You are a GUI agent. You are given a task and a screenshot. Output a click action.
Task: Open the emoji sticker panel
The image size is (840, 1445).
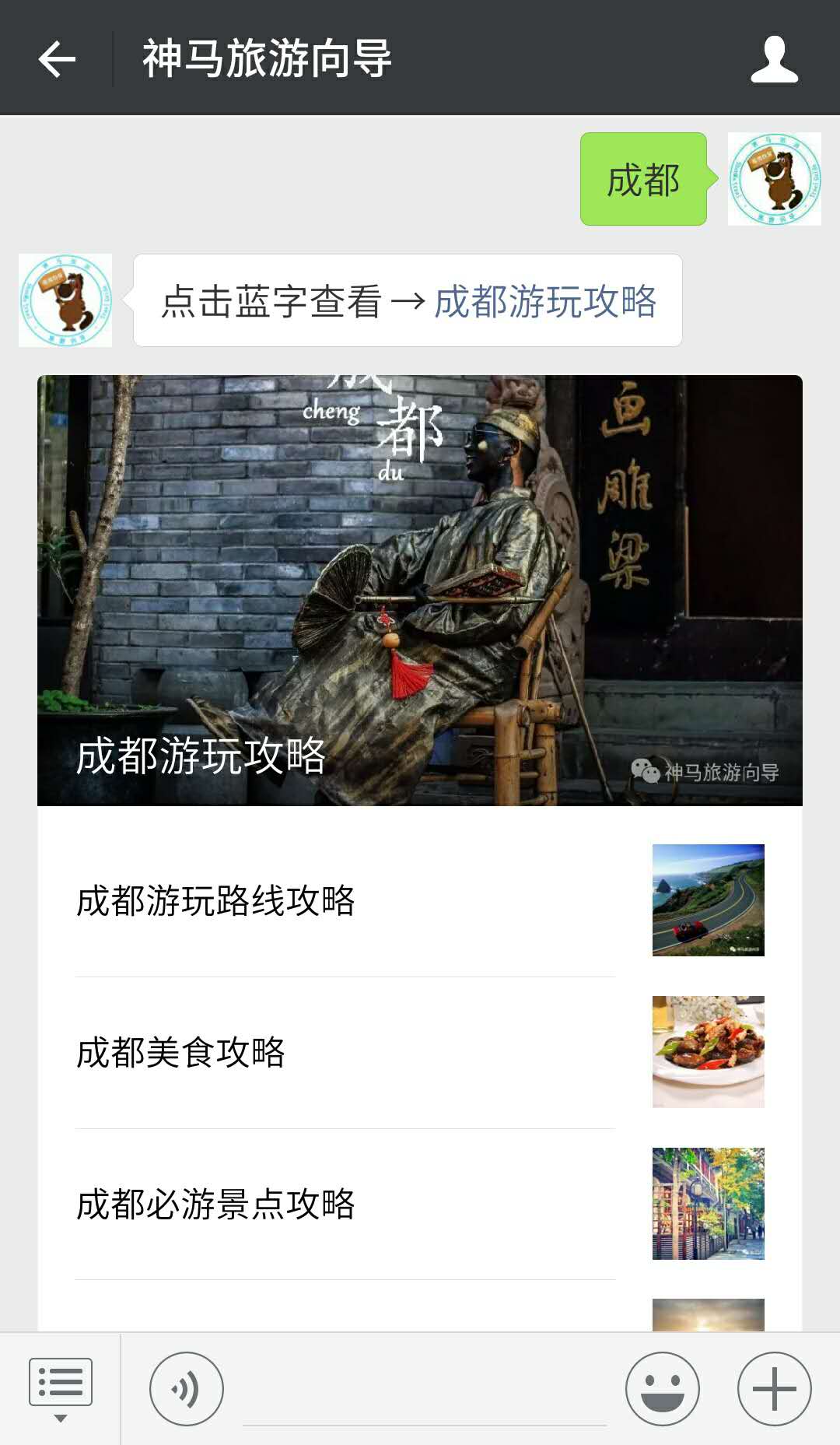point(663,1389)
